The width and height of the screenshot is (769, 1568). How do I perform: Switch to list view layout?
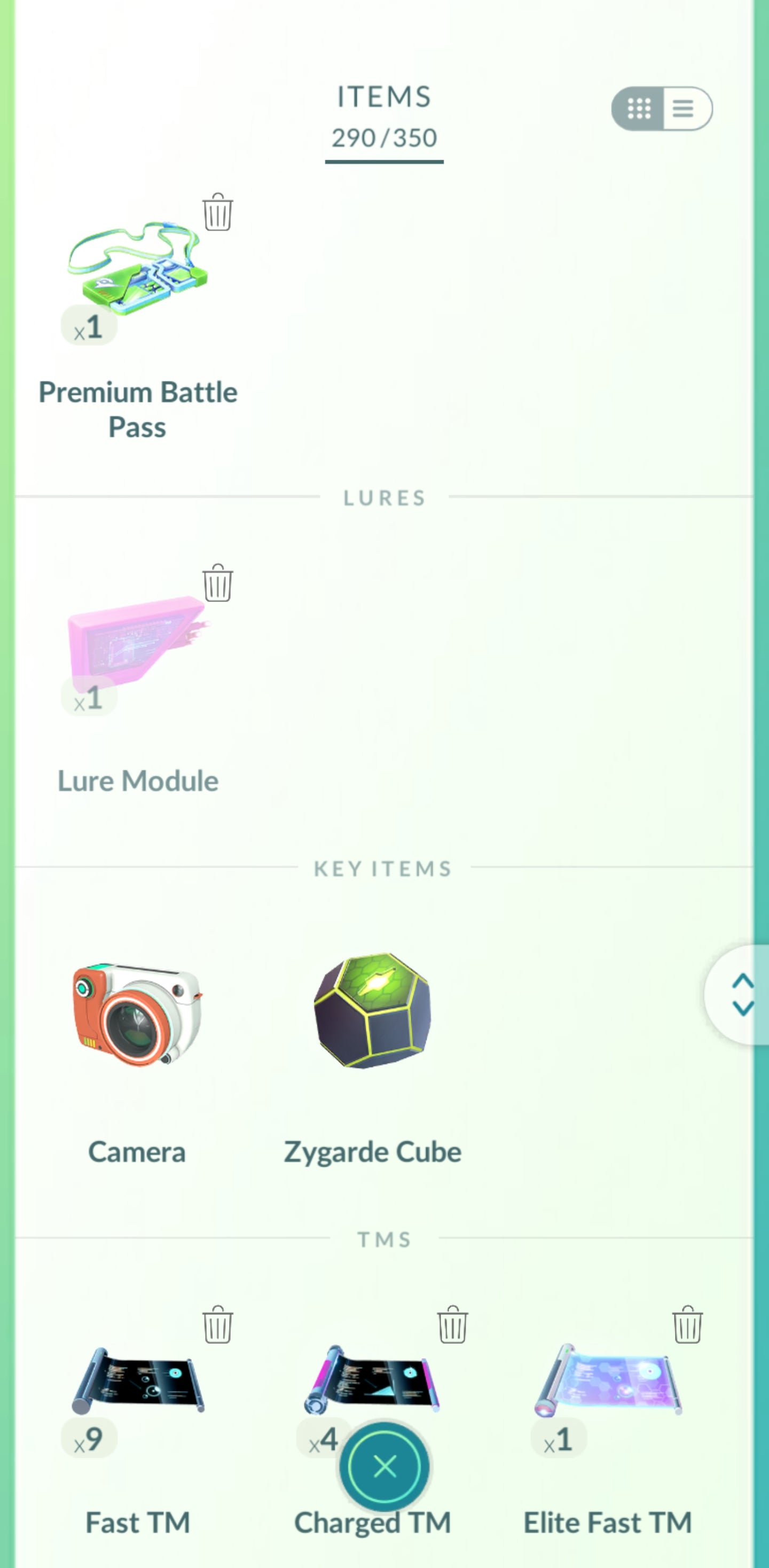tap(685, 108)
